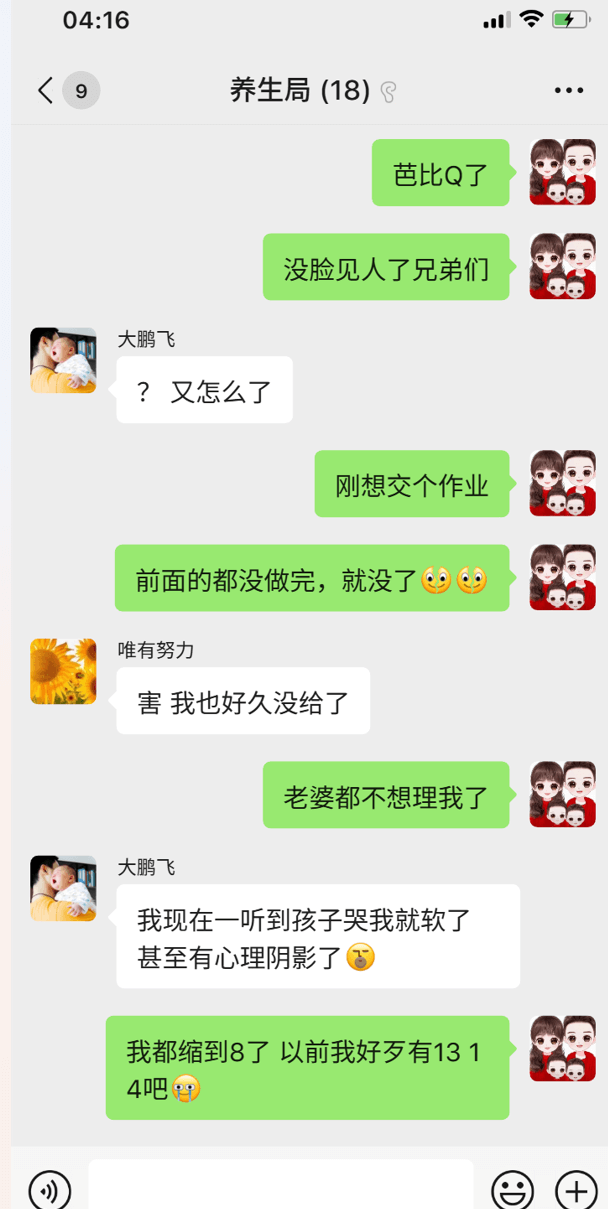Go back to the chat list
Image resolution: width=608 pixels, height=1209 pixels.
tap(46, 91)
